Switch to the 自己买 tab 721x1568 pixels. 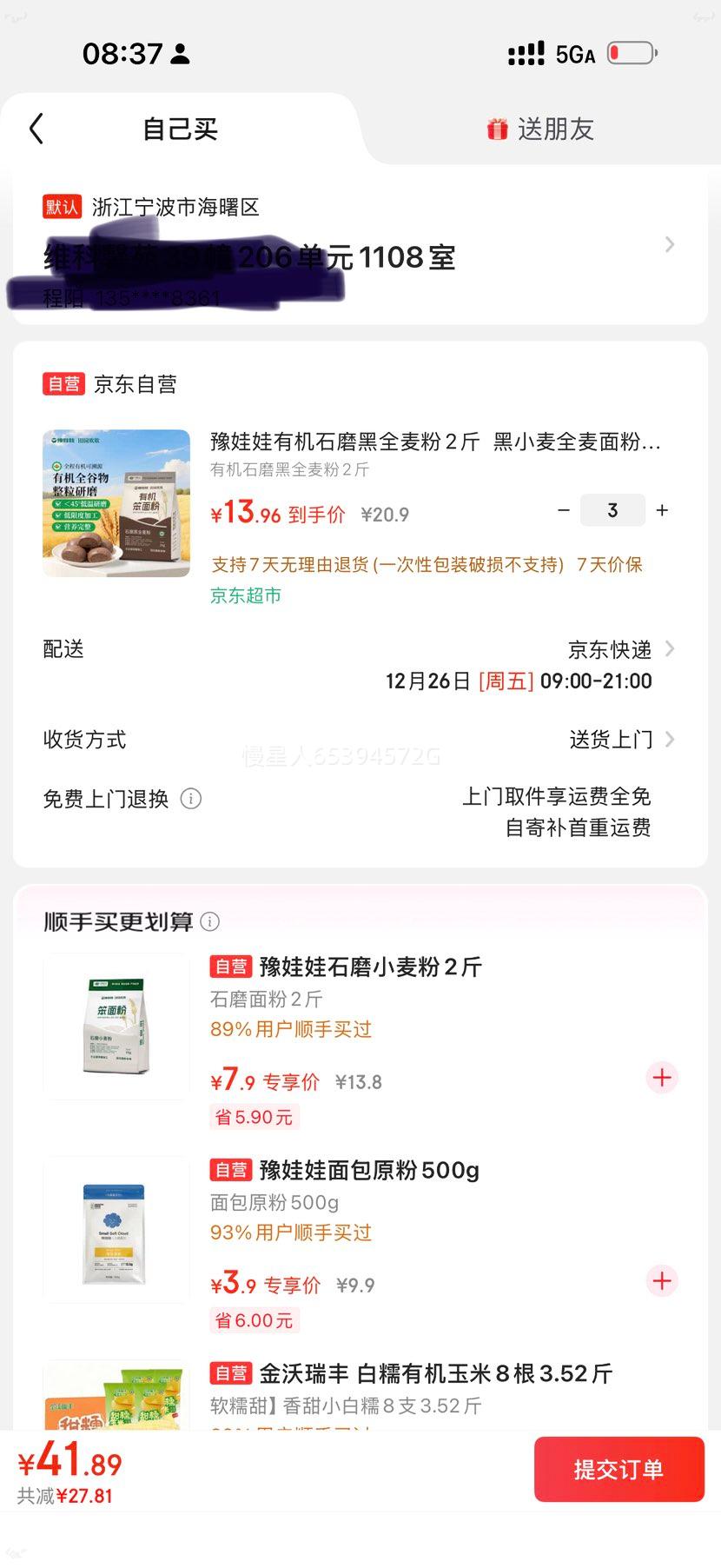[x=179, y=128]
